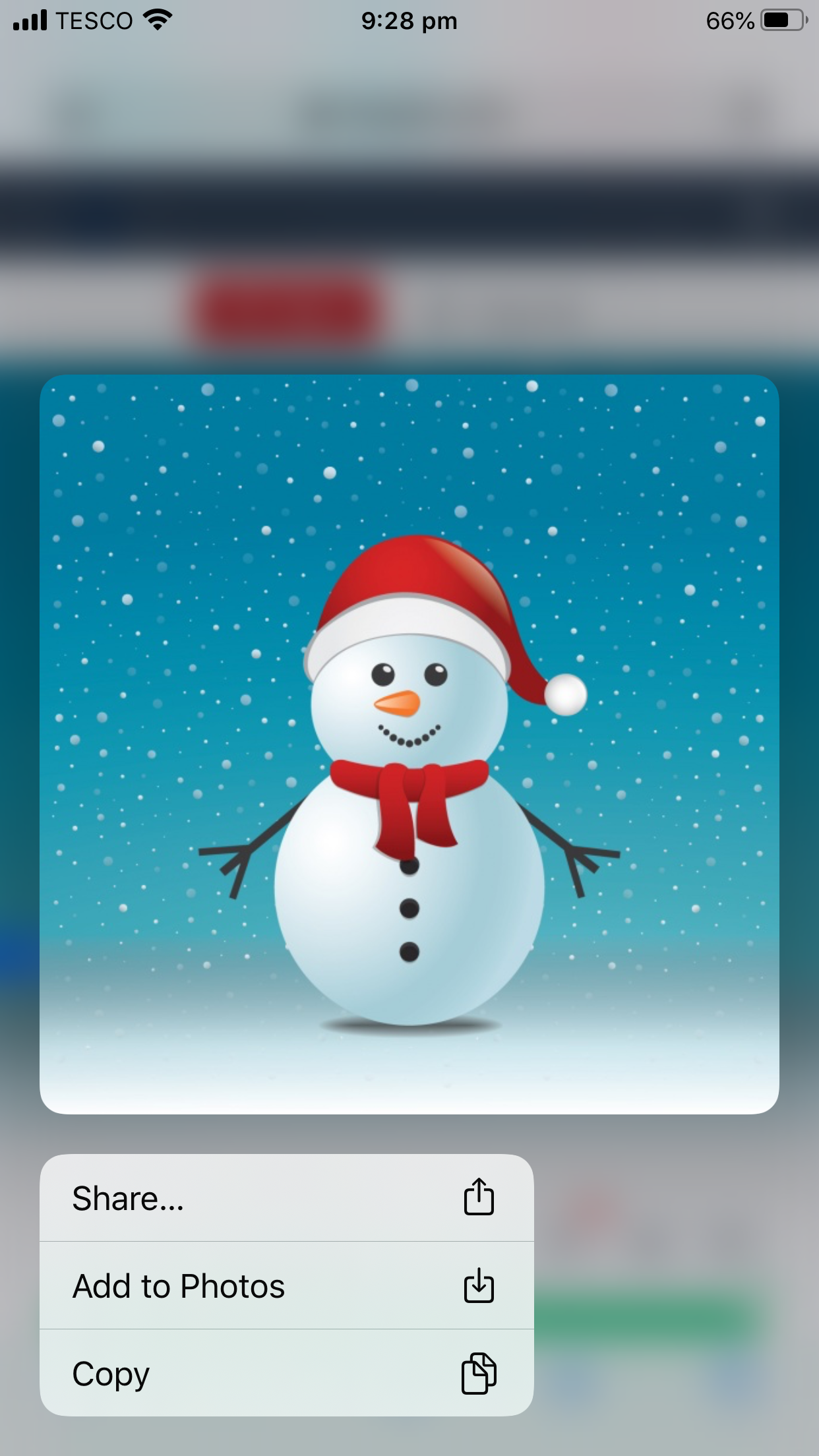Copy the snowman image
819x1456 pixels.
pos(286,1373)
